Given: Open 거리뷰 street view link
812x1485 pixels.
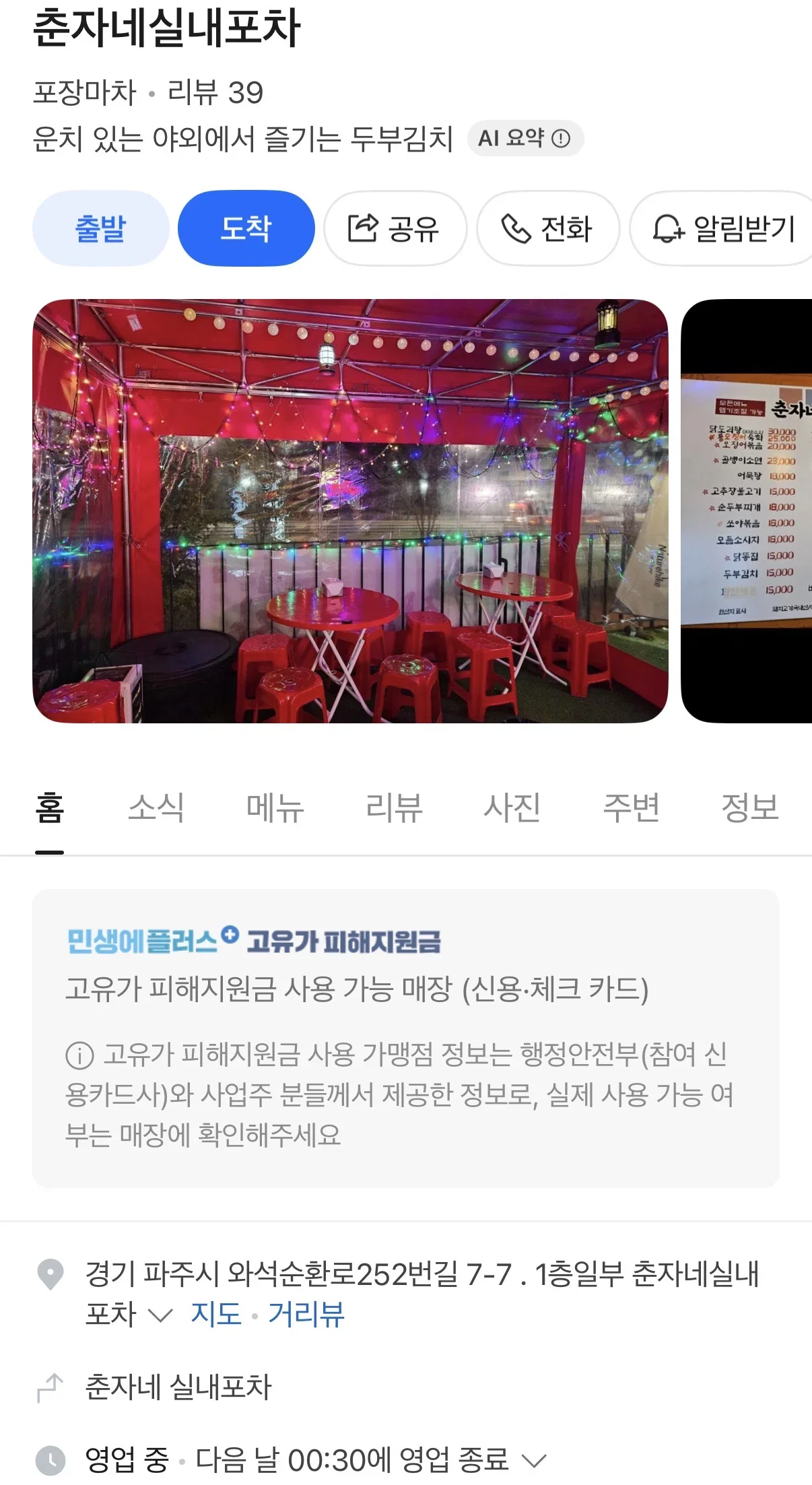Looking at the screenshot, I should (x=306, y=1314).
